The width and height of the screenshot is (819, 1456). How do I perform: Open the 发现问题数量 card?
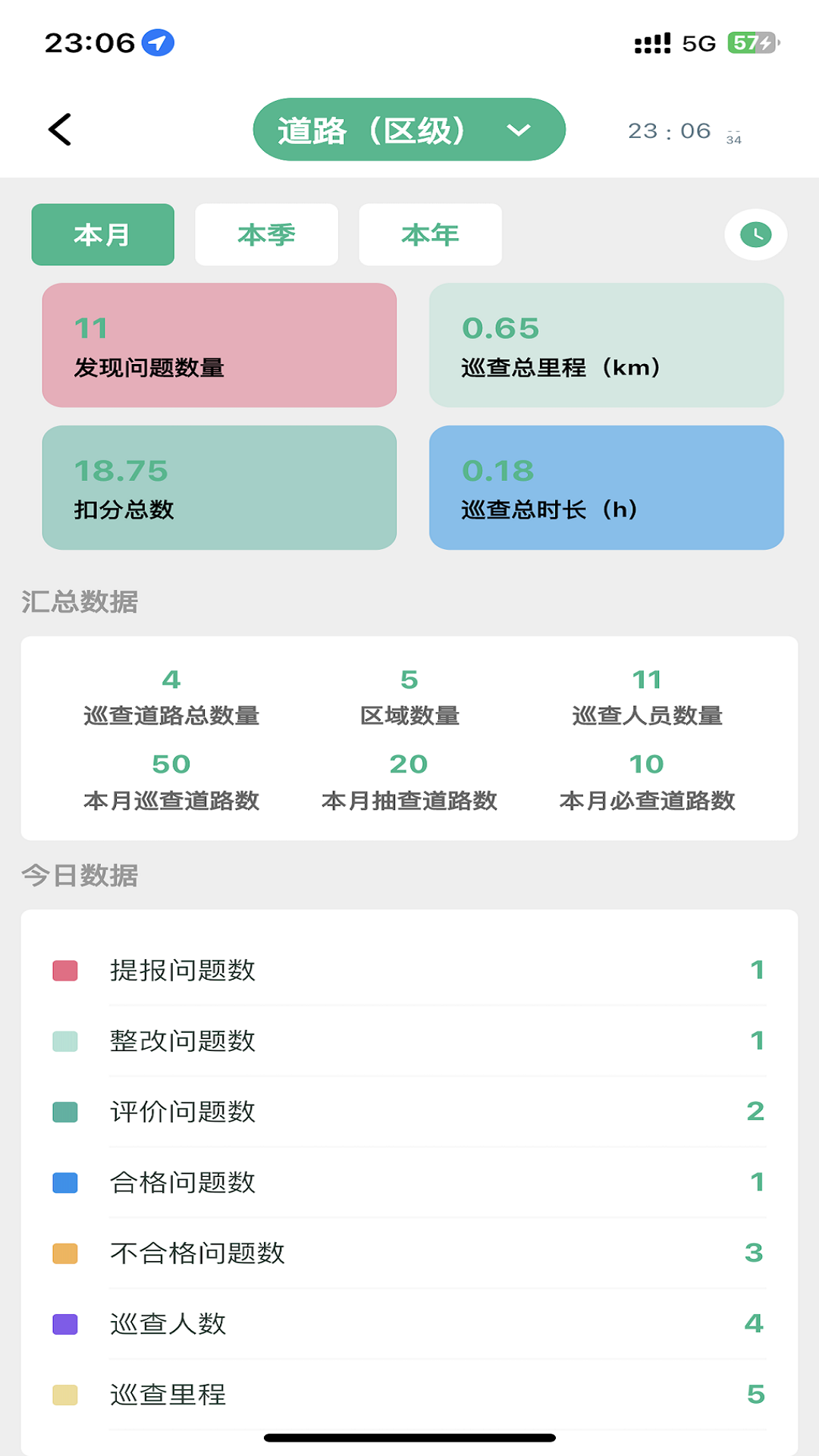point(219,346)
